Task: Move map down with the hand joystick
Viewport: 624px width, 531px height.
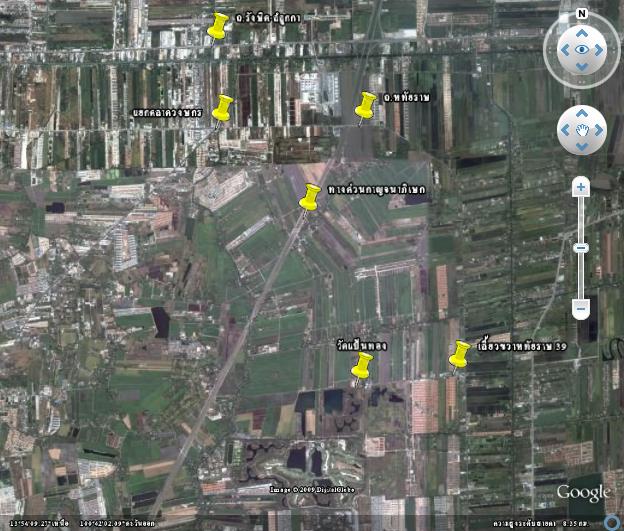Action: tap(581, 146)
